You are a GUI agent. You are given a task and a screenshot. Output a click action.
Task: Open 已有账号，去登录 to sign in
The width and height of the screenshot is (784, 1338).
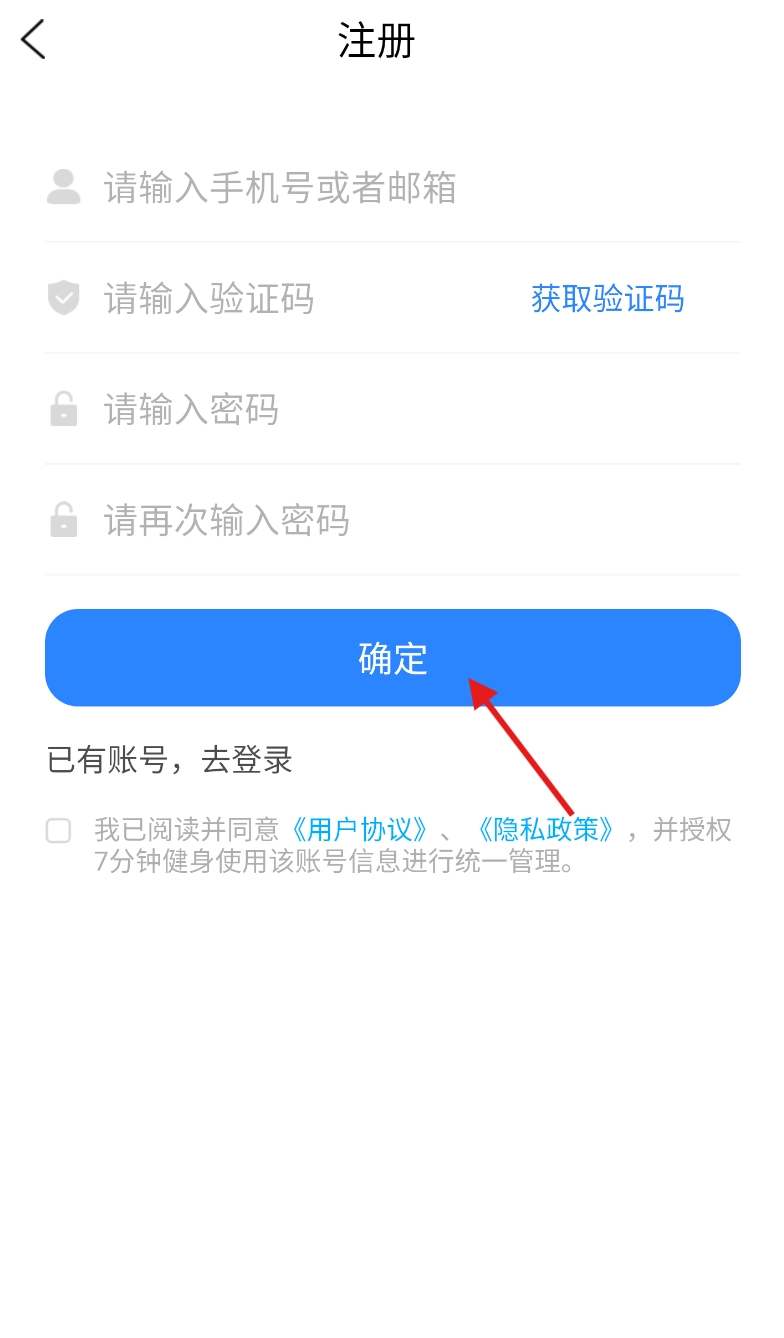(170, 761)
